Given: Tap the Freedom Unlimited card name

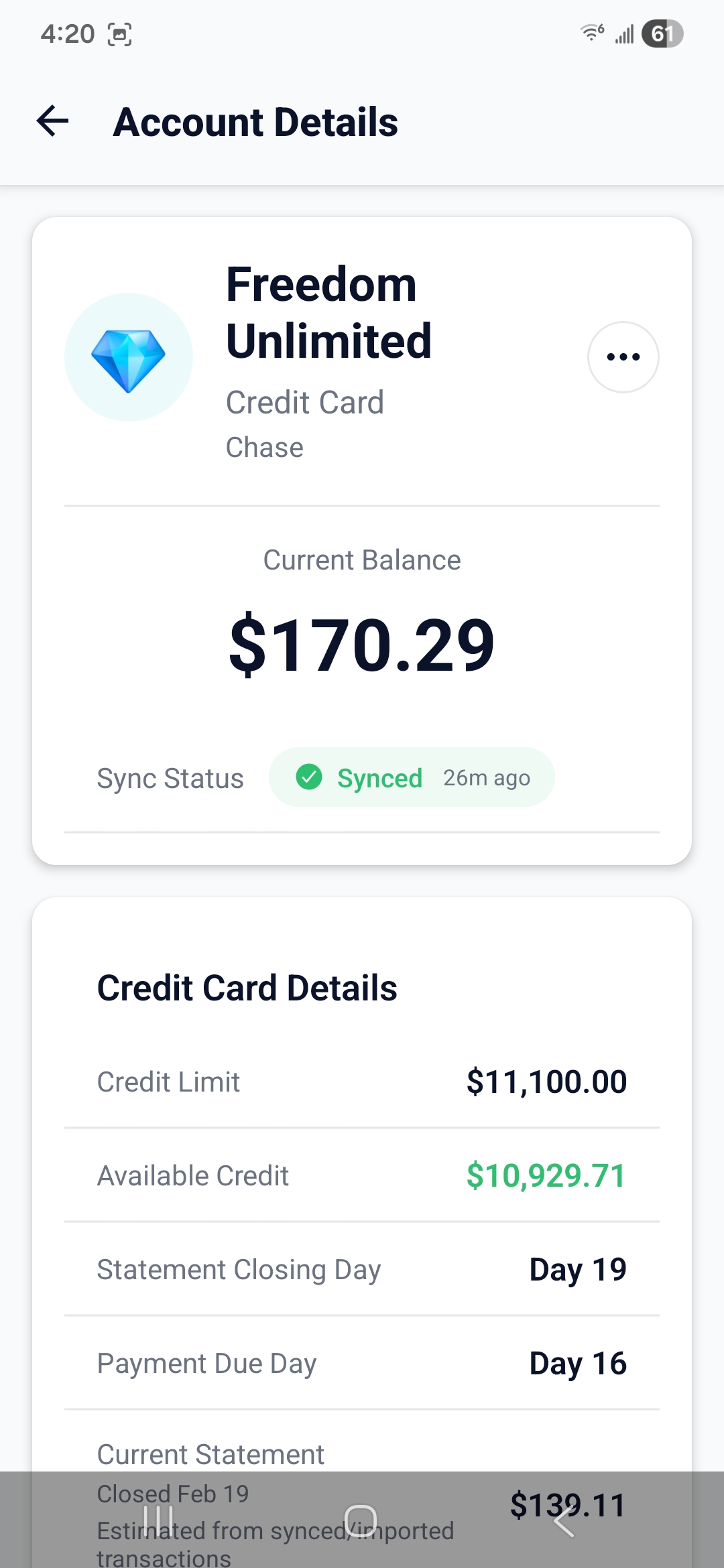Looking at the screenshot, I should click(328, 312).
